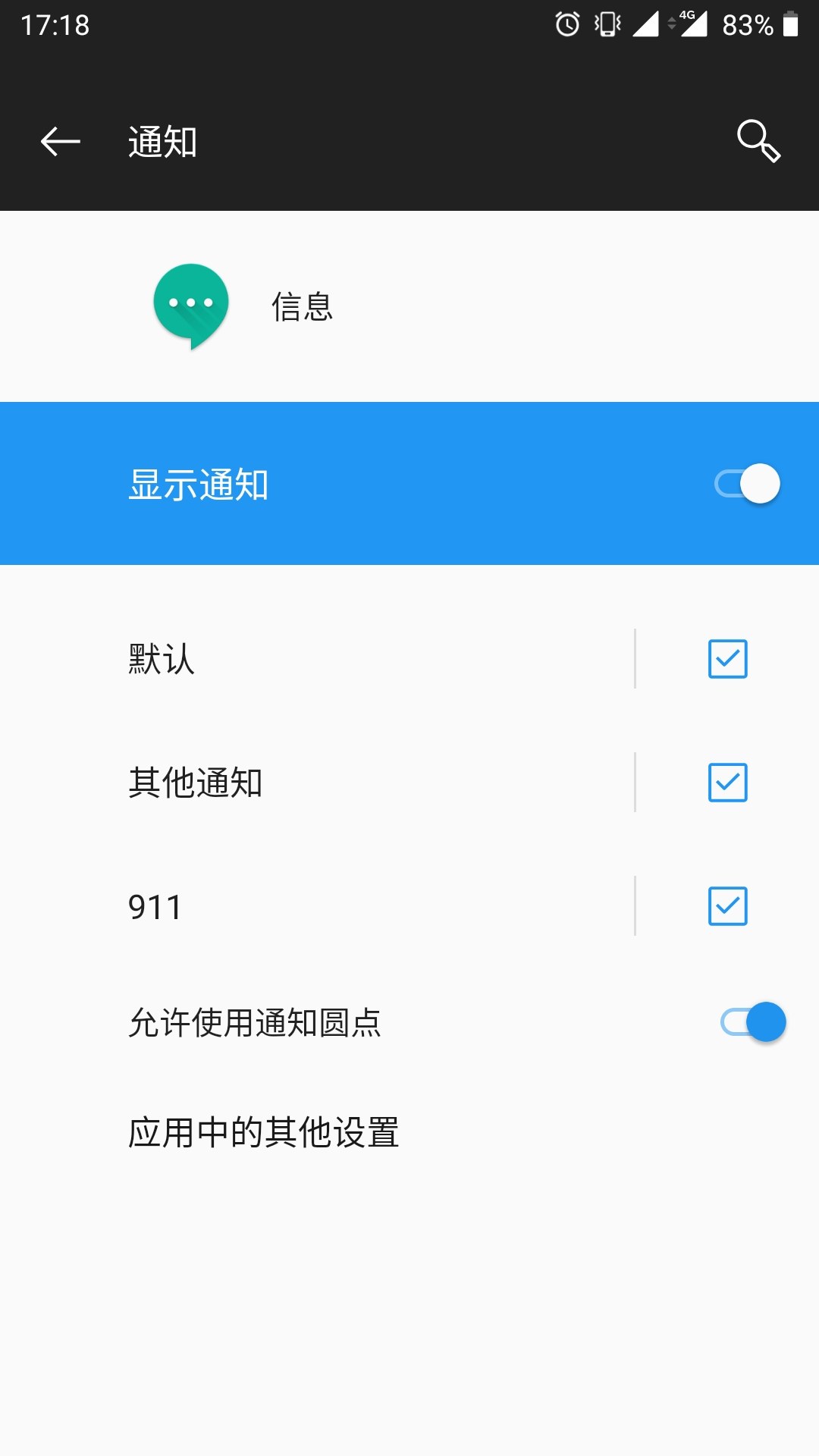Tap the 信息 app name label
This screenshot has width=819, height=1456.
click(x=302, y=306)
